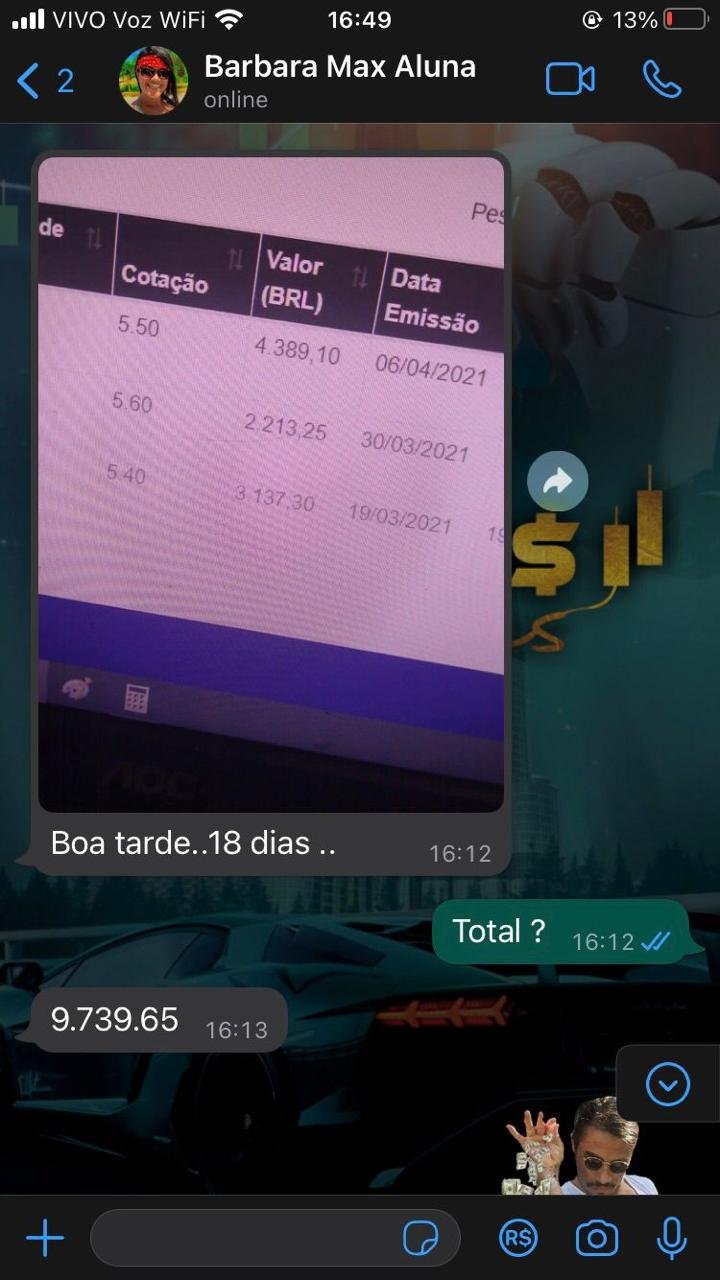Open the R$ payments feature
Image resolution: width=720 pixels, height=1280 pixels.
pos(518,1237)
